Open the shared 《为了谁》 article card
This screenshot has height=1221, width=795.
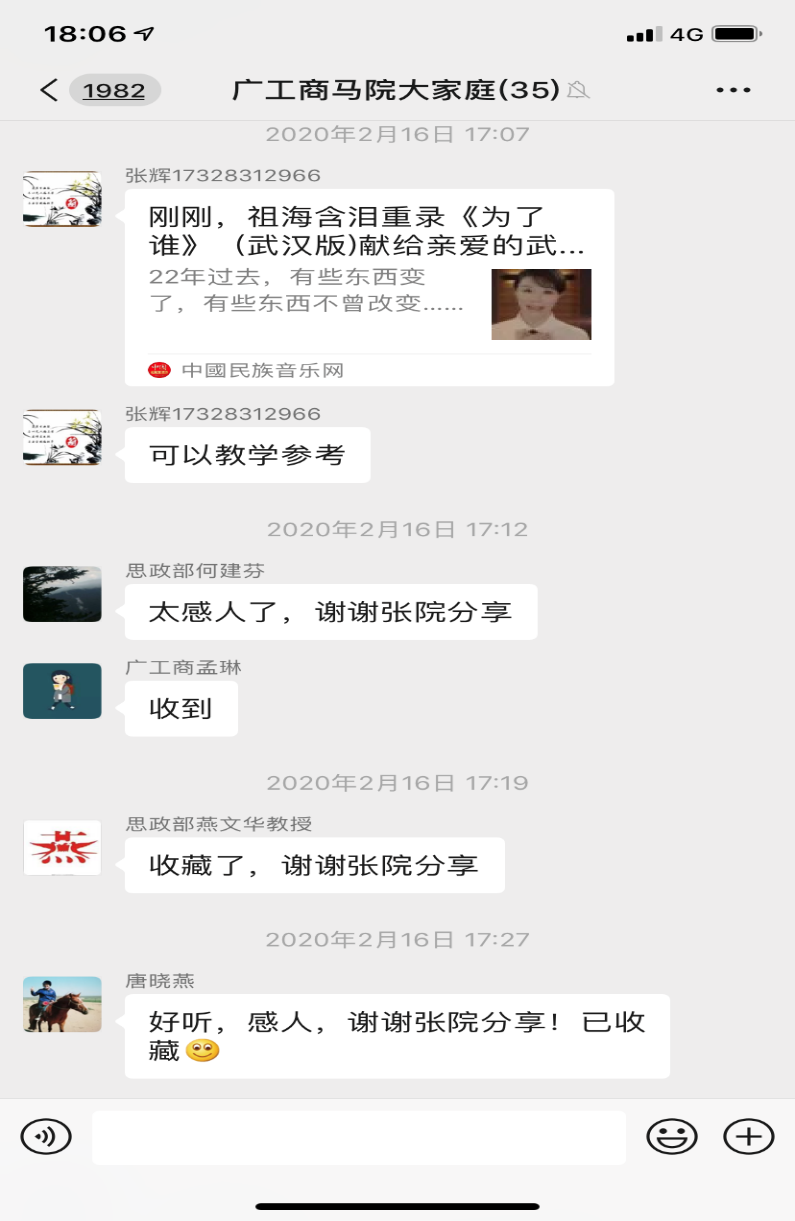coord(369,287)
